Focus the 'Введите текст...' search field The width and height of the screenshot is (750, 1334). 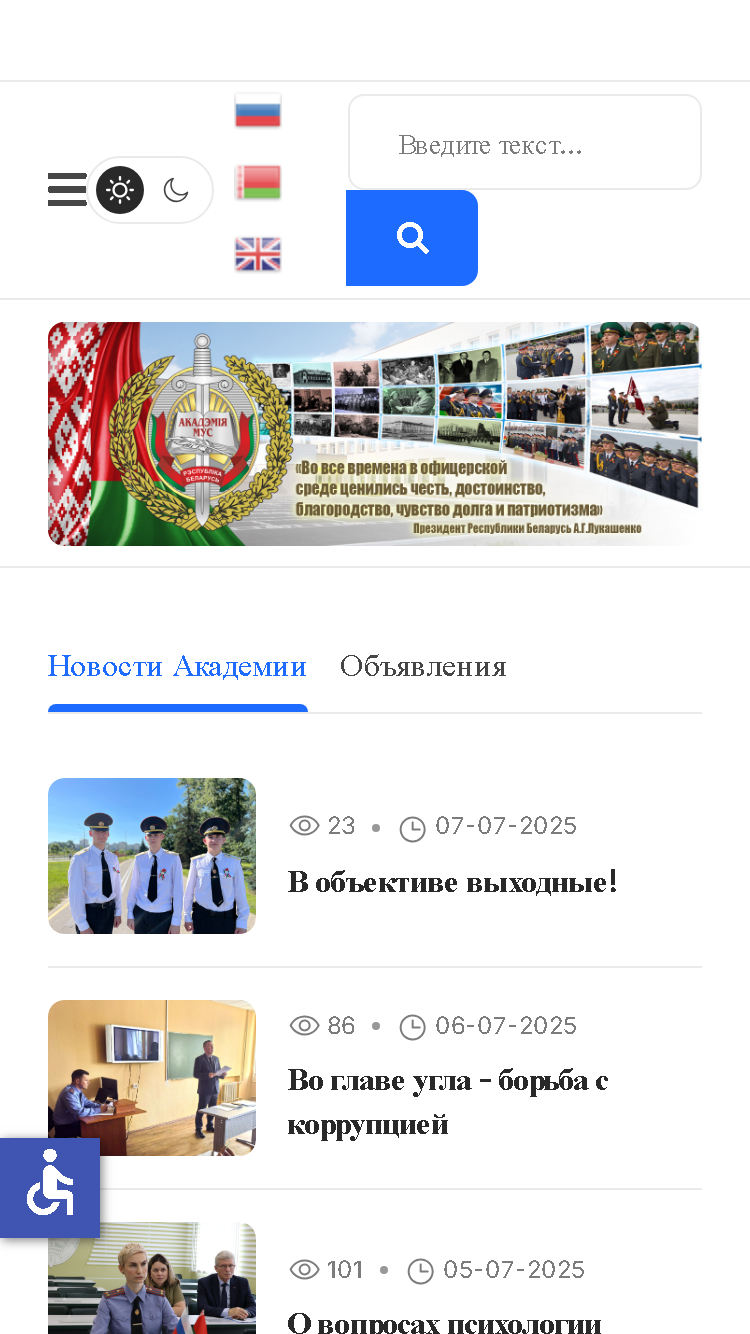(x=525, y=142)
